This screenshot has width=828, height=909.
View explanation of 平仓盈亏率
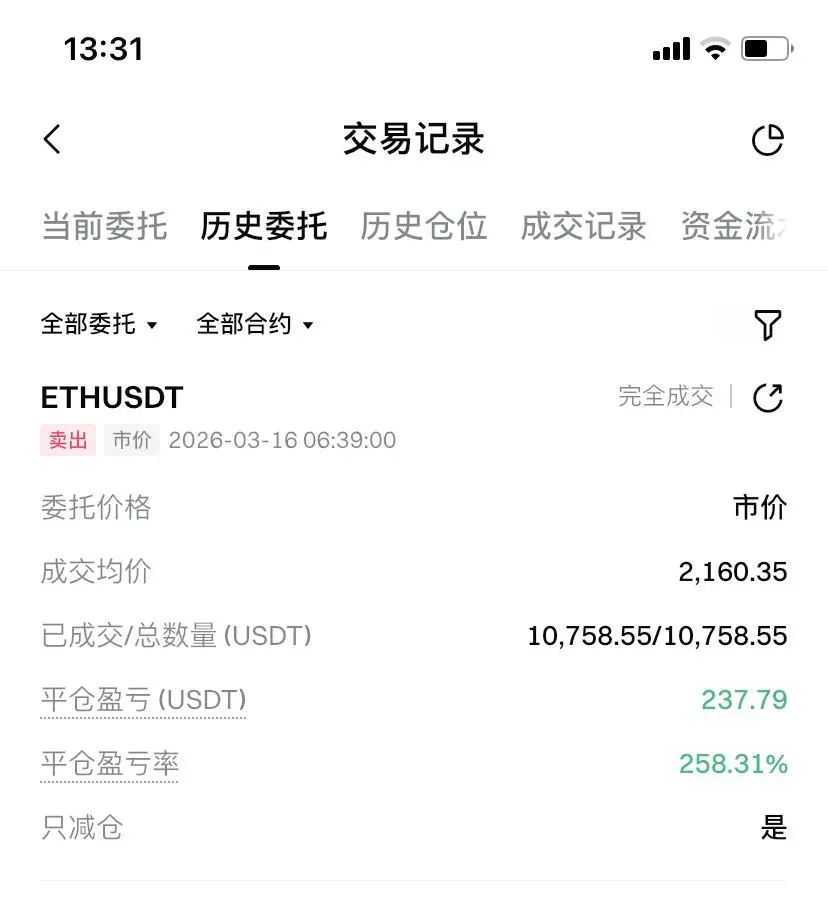coord(110,765)
